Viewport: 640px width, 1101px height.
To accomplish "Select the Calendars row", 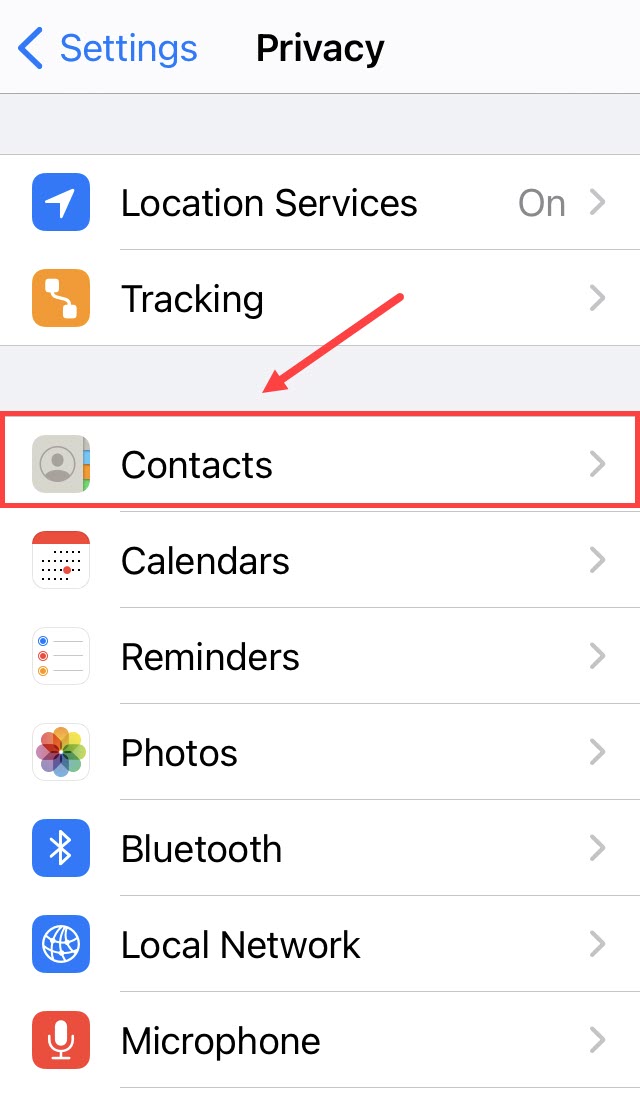I will click(320, 560).
